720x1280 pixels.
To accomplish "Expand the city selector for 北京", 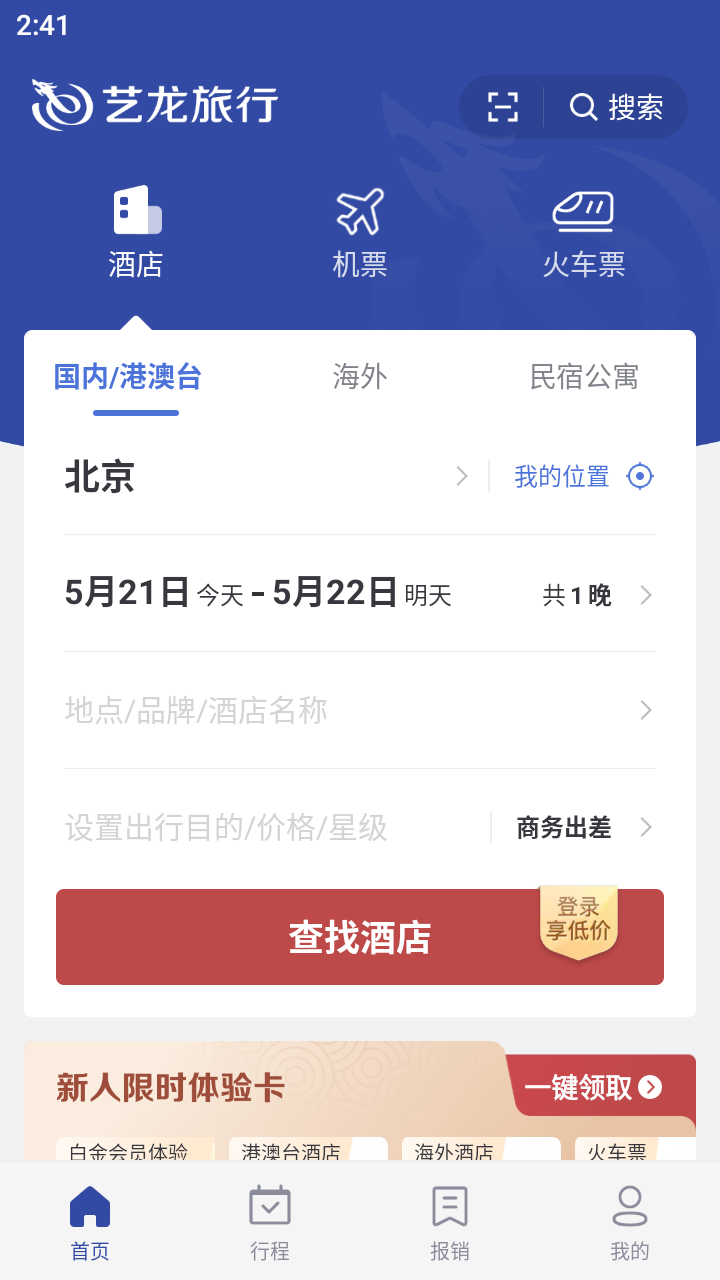I will 461,476.
